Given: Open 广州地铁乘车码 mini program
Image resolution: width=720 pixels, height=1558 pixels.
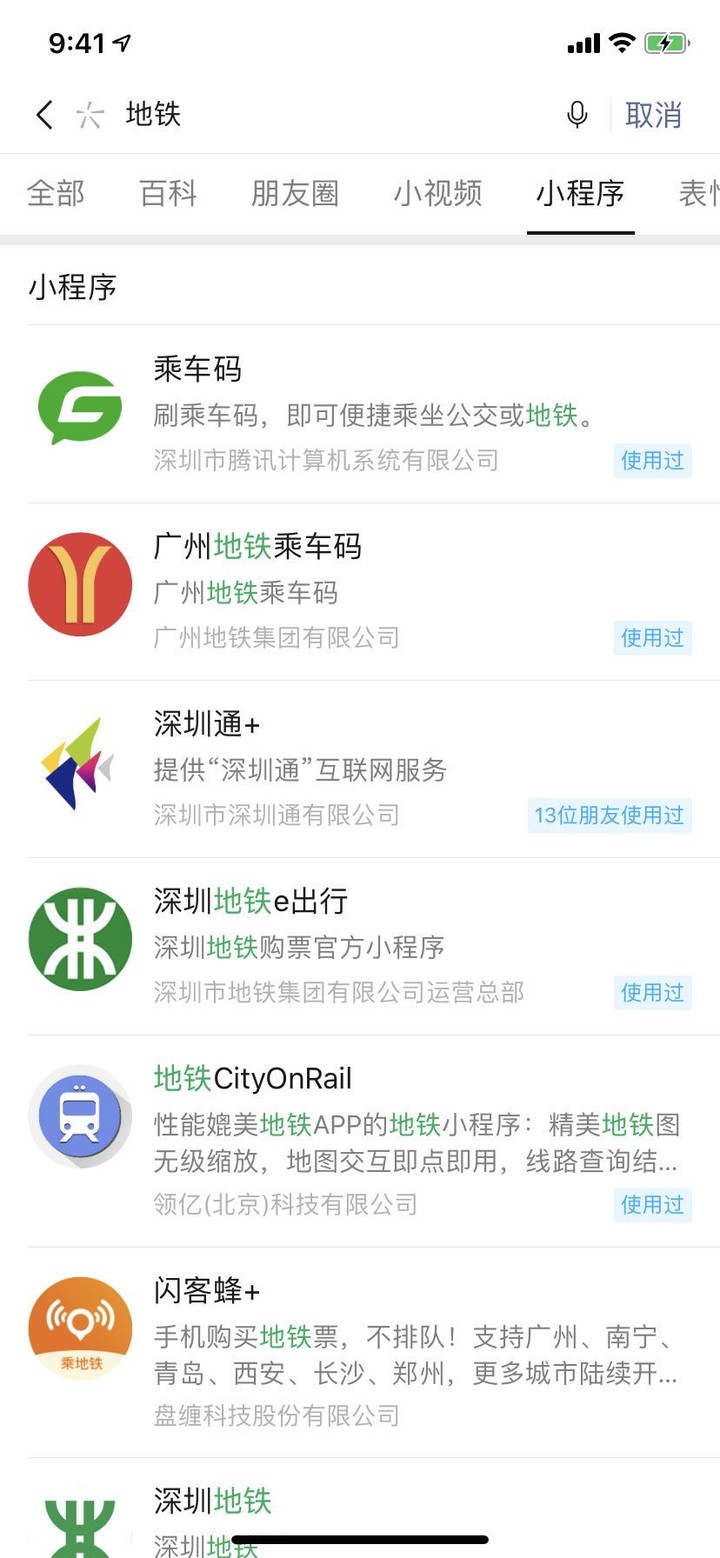Looking at the screenshot, I should pos(360,591).
